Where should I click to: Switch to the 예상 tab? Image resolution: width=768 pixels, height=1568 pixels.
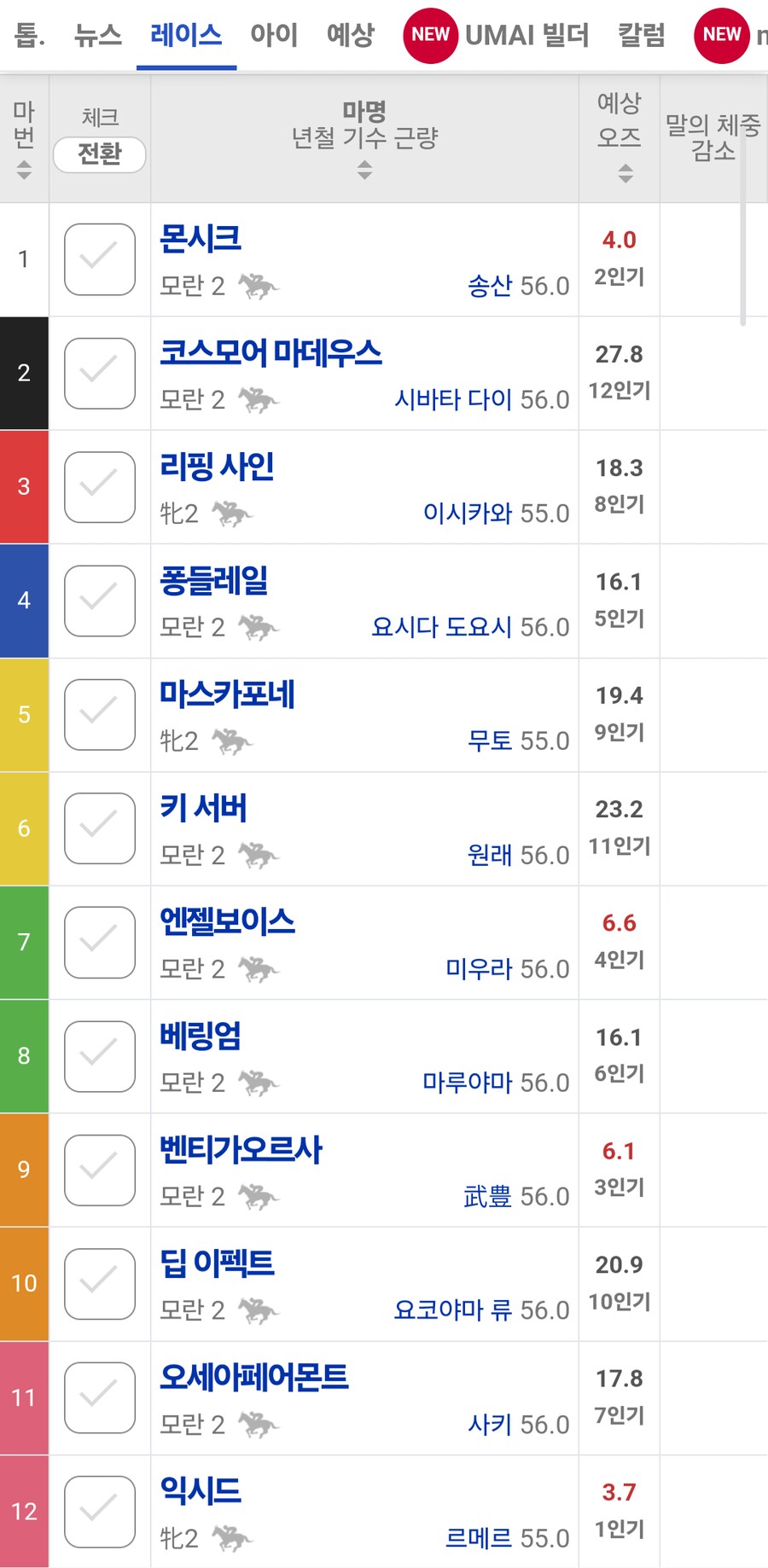(x=350, y=35)
